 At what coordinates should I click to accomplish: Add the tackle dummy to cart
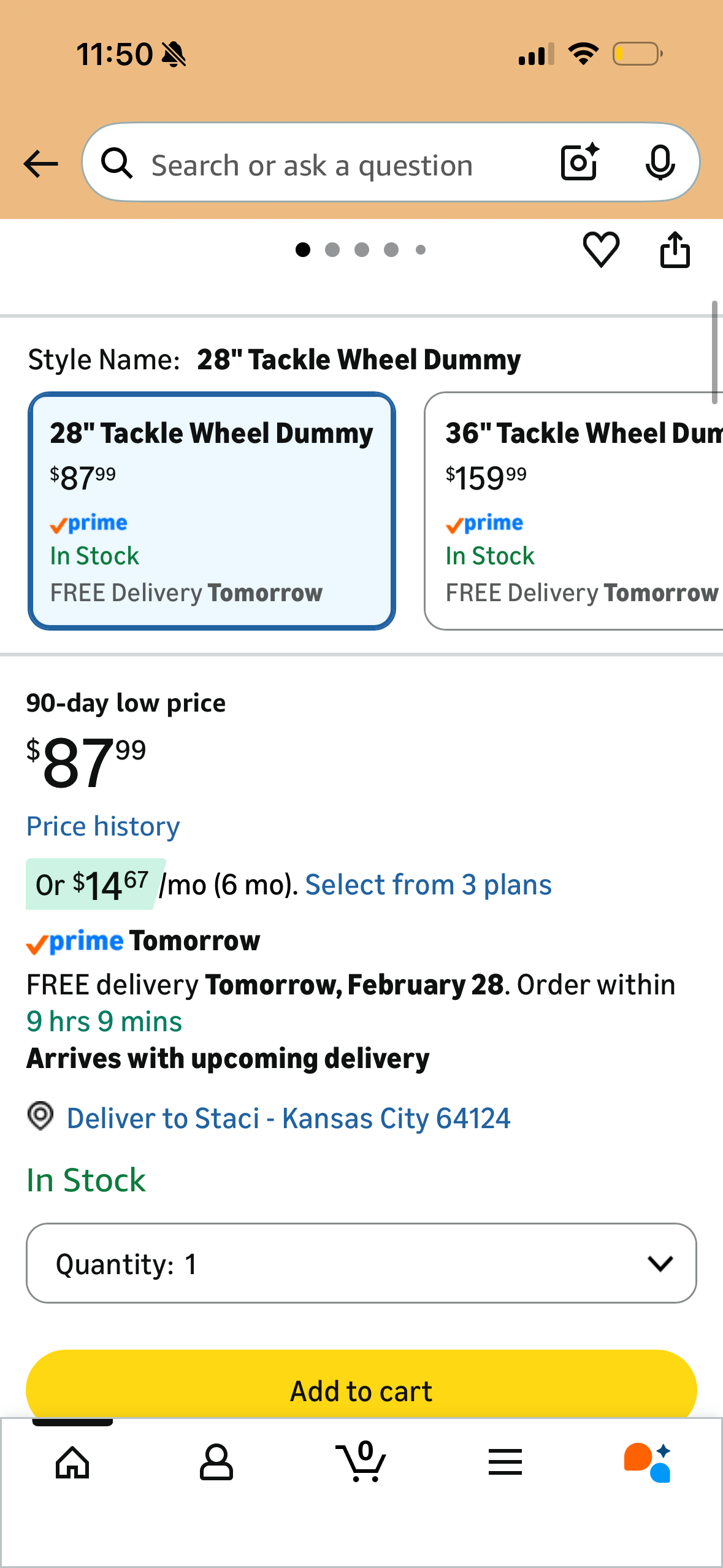[361, 1389]
